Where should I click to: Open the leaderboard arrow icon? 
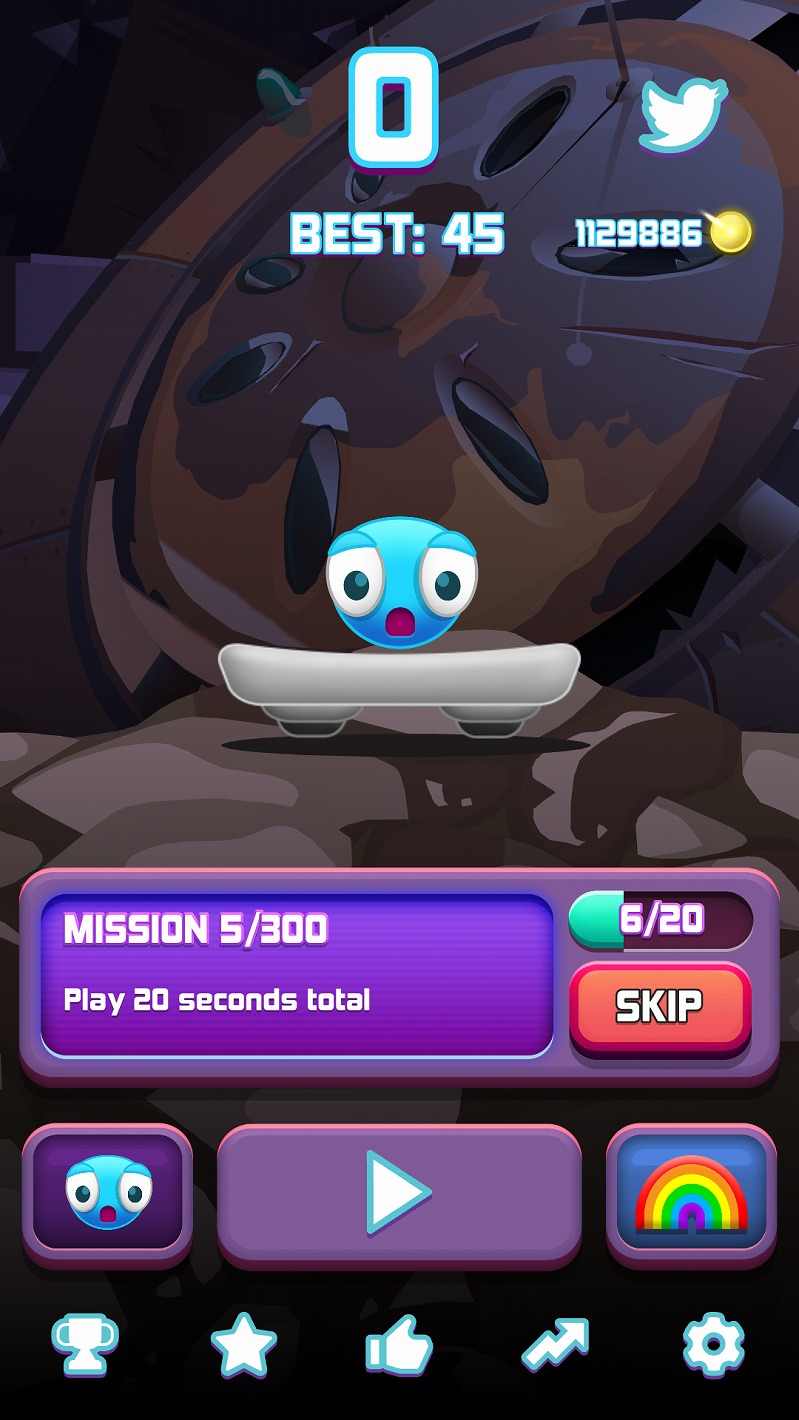pyautogui.click(x=556, y=1345)
